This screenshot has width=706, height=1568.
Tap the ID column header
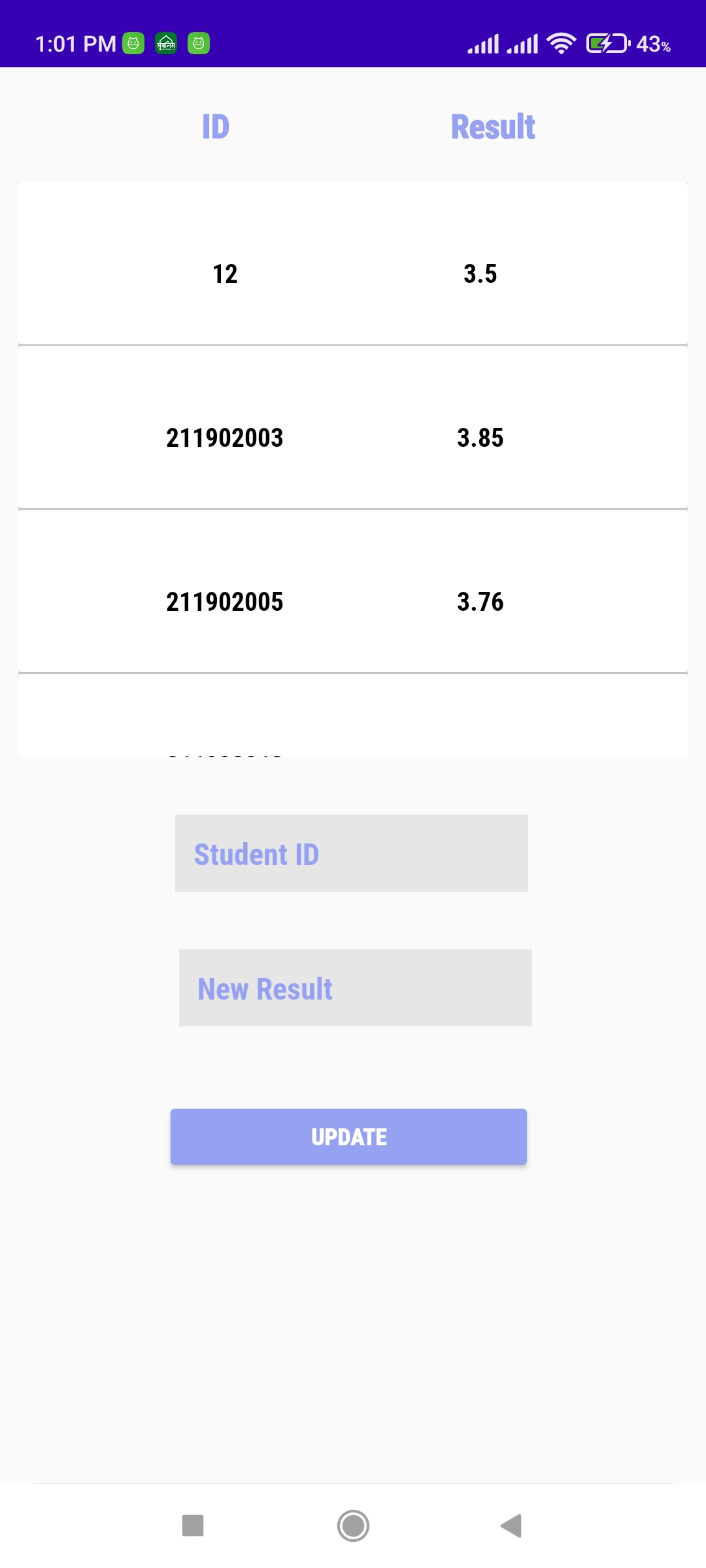(x=216, y=126)
